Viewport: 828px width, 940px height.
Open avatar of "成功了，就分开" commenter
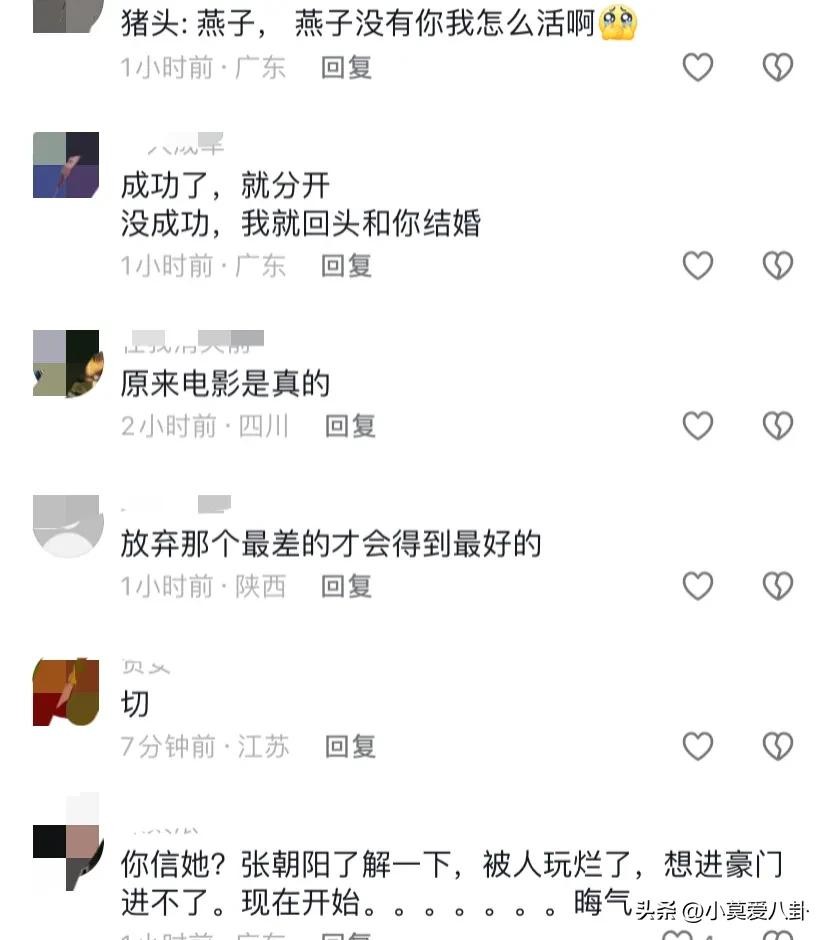coord(67,165)
